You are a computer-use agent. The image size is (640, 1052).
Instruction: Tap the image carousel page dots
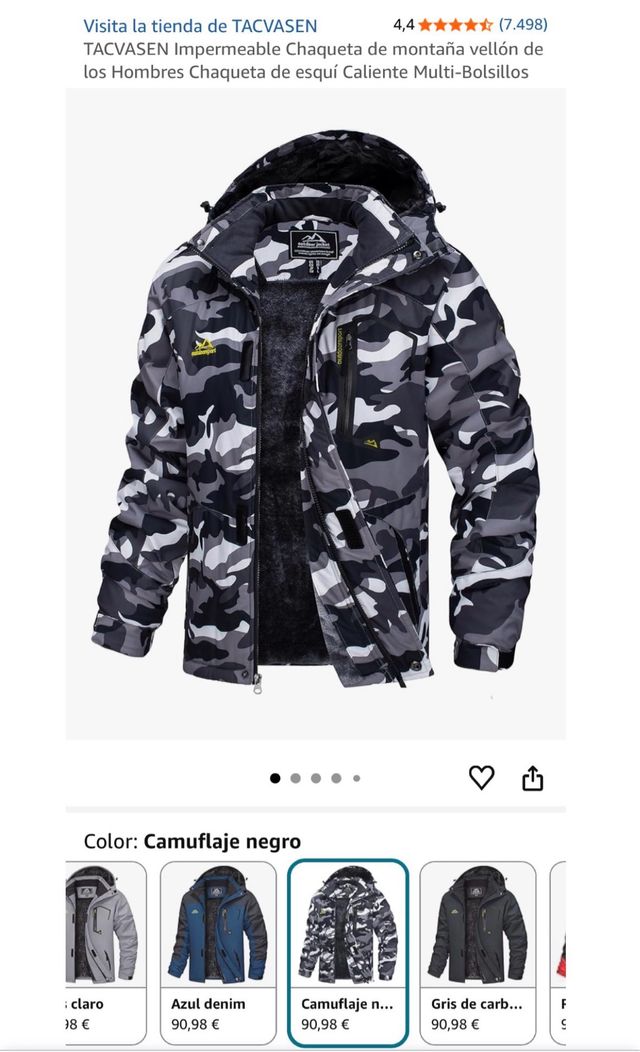coord(315,778)
